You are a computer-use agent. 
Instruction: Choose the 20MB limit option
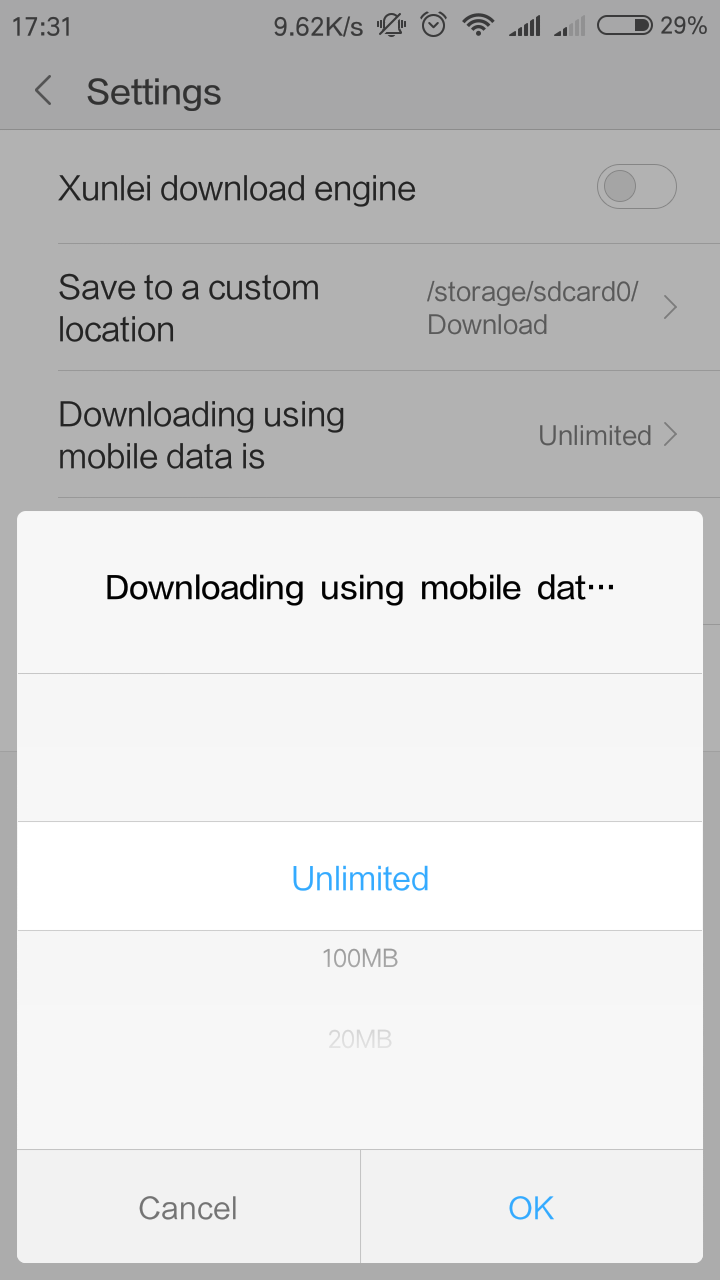(x=360, y=1039)
